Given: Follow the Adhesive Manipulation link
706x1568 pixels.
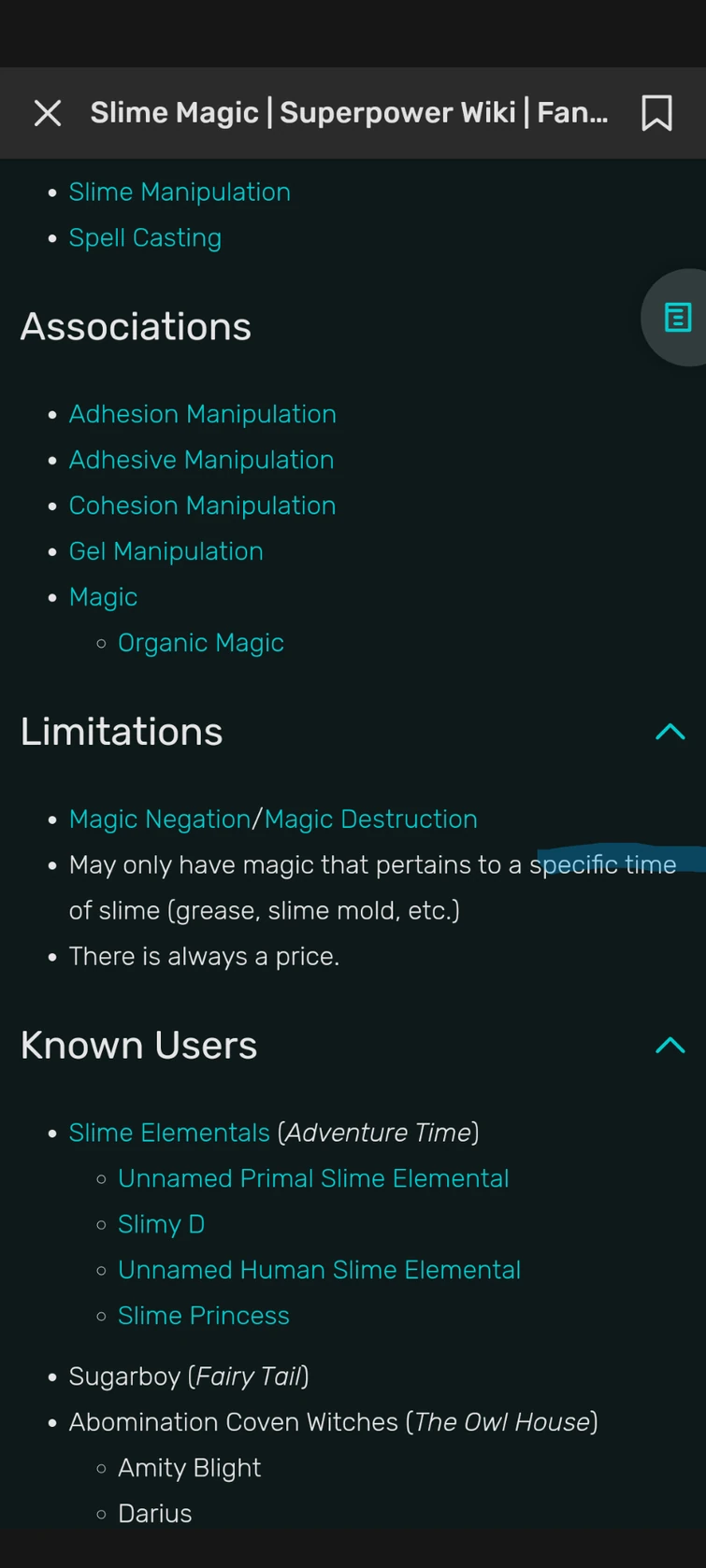Looking at the screenshot, I should pos(201,460).
